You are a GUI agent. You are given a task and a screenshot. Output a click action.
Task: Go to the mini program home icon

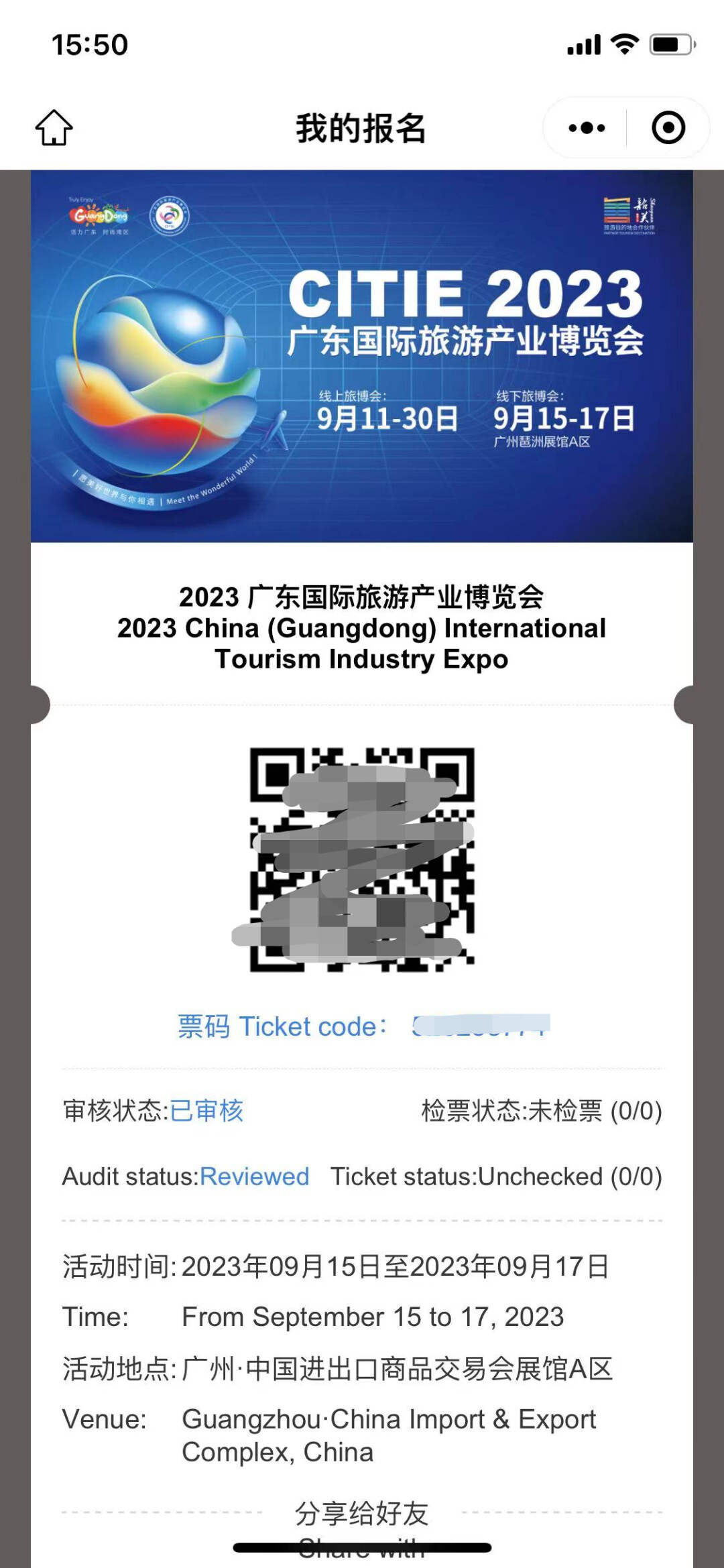54,127
